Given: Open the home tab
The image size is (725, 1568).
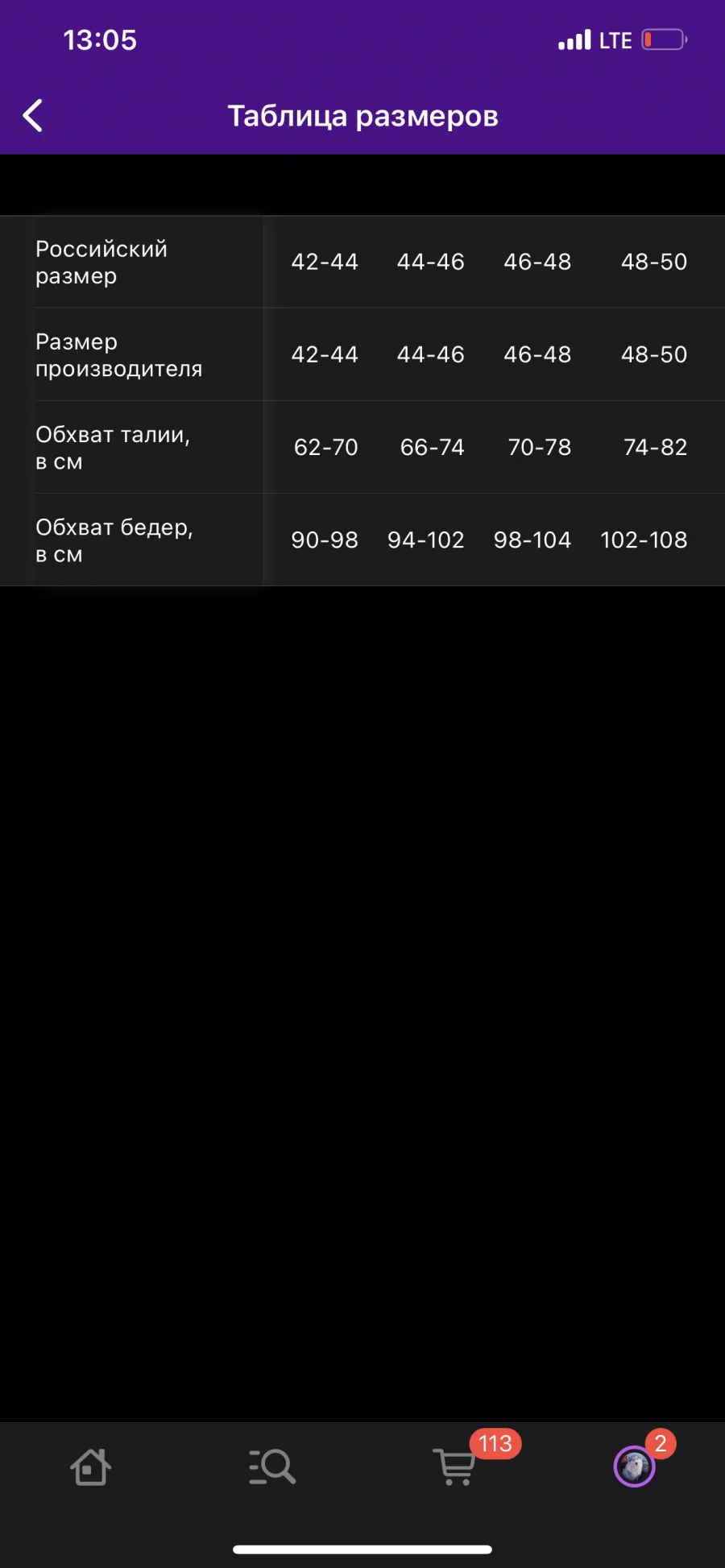Looking at the screenshot, I should click(x=90, y=1467).
